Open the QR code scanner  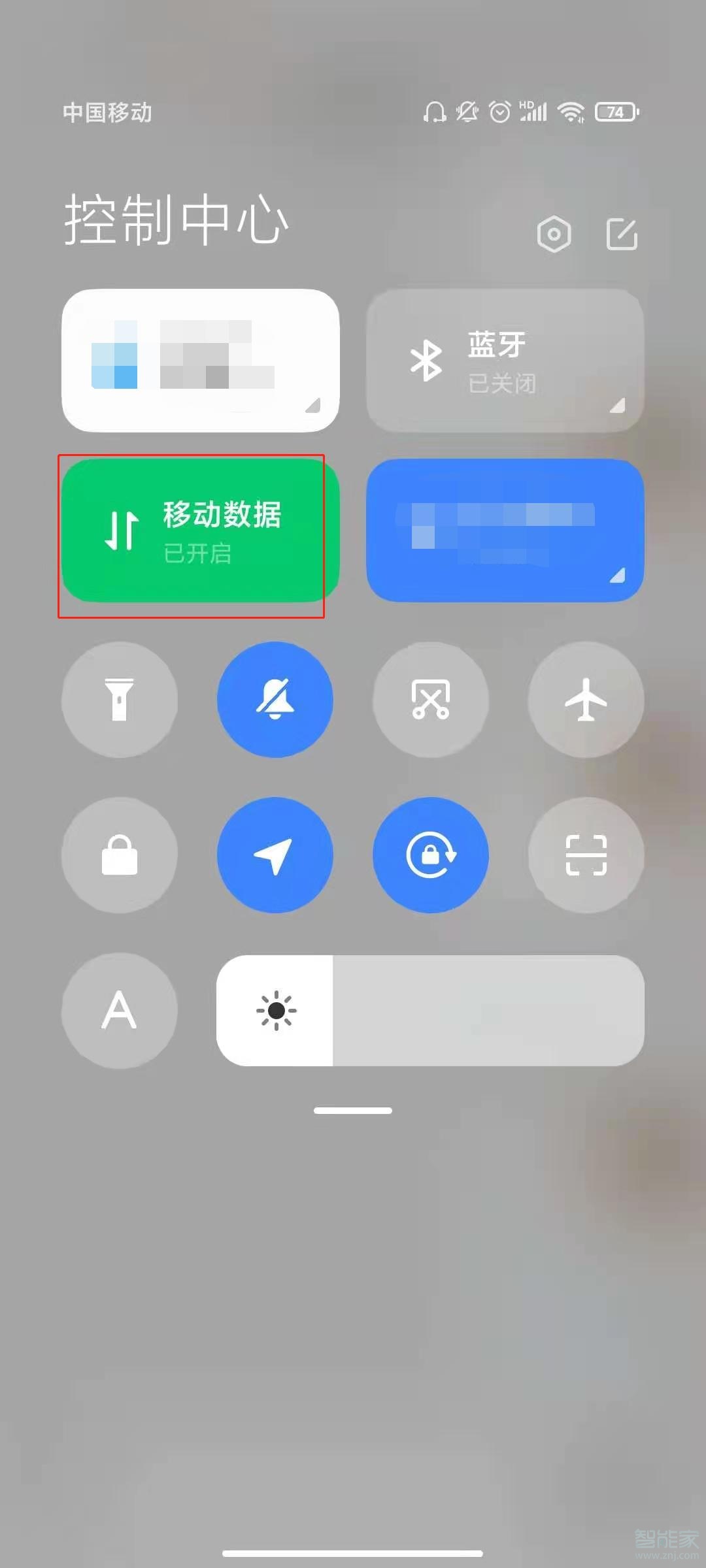[586, 856]
